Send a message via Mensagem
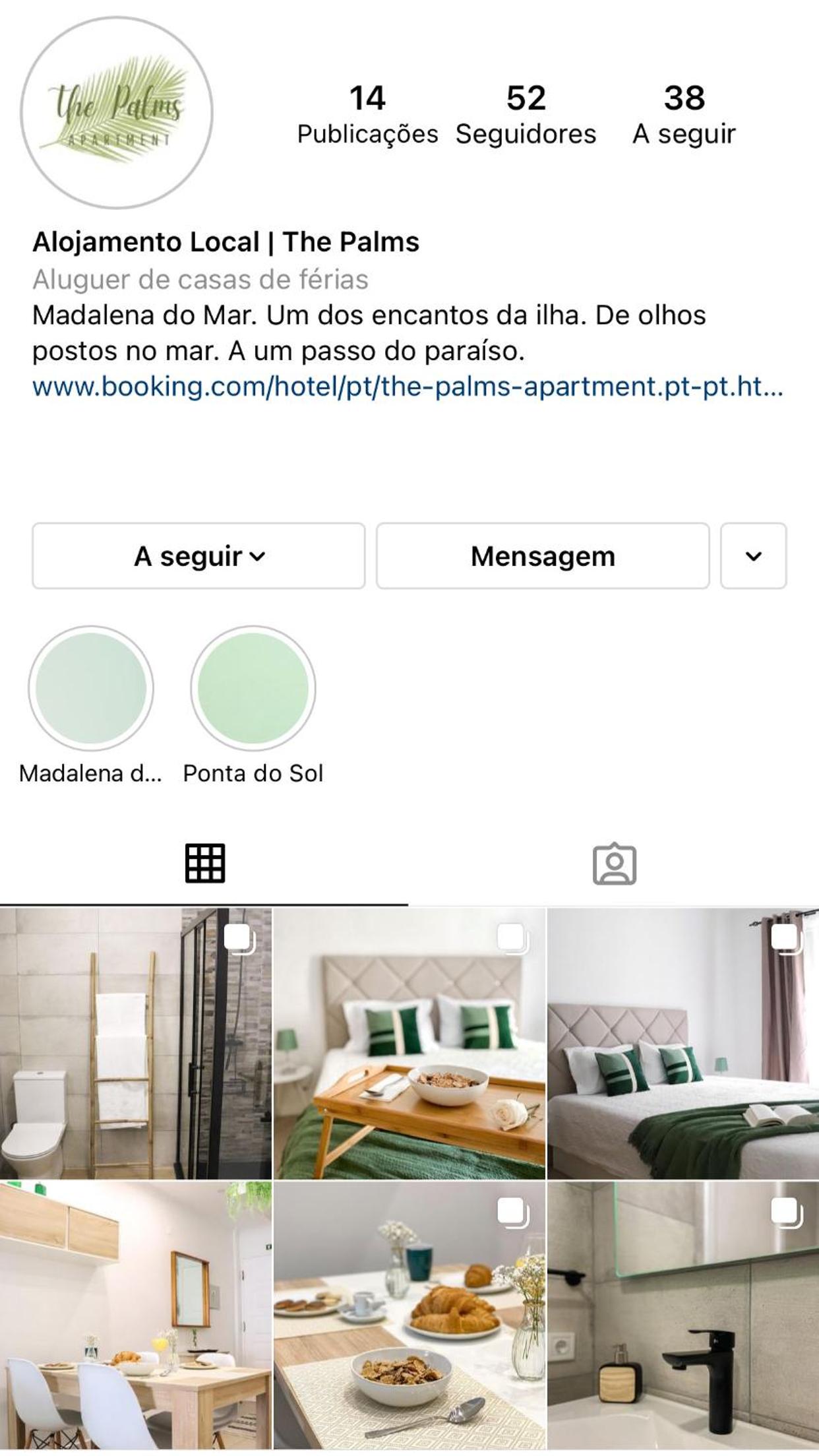The width and height of the screenshot is (819, 1456). (543, 556)
